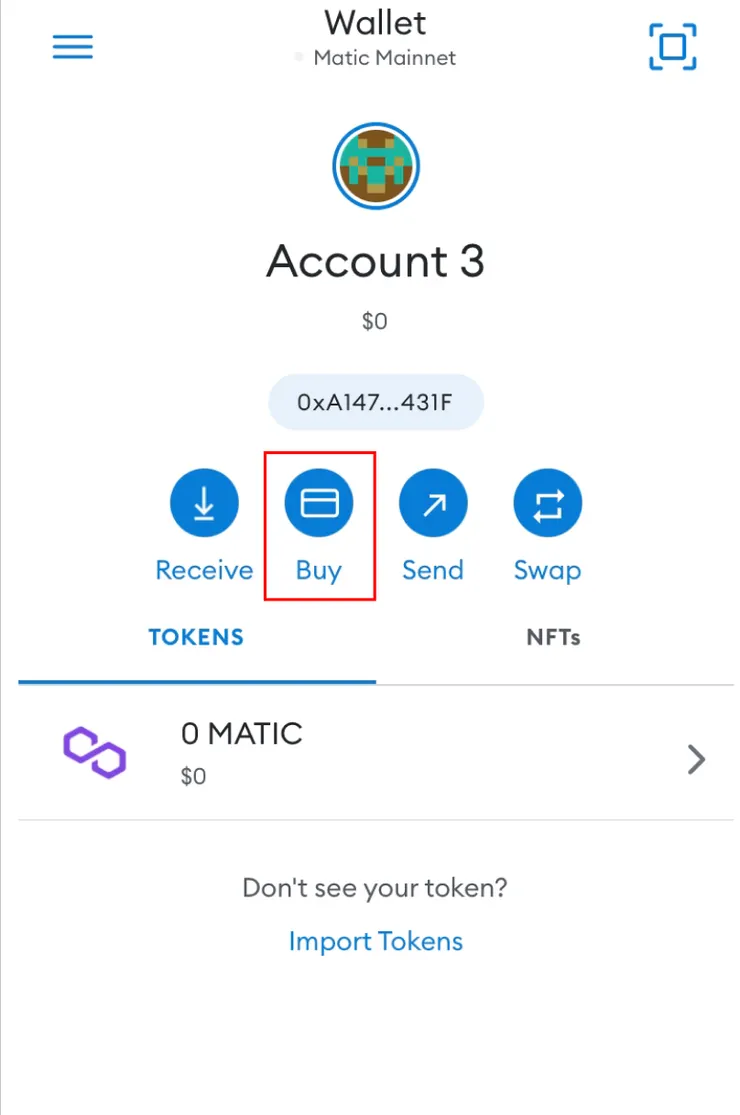Switch to the NFTs tab
The image size is (740, 1115).
coord(553,637)
